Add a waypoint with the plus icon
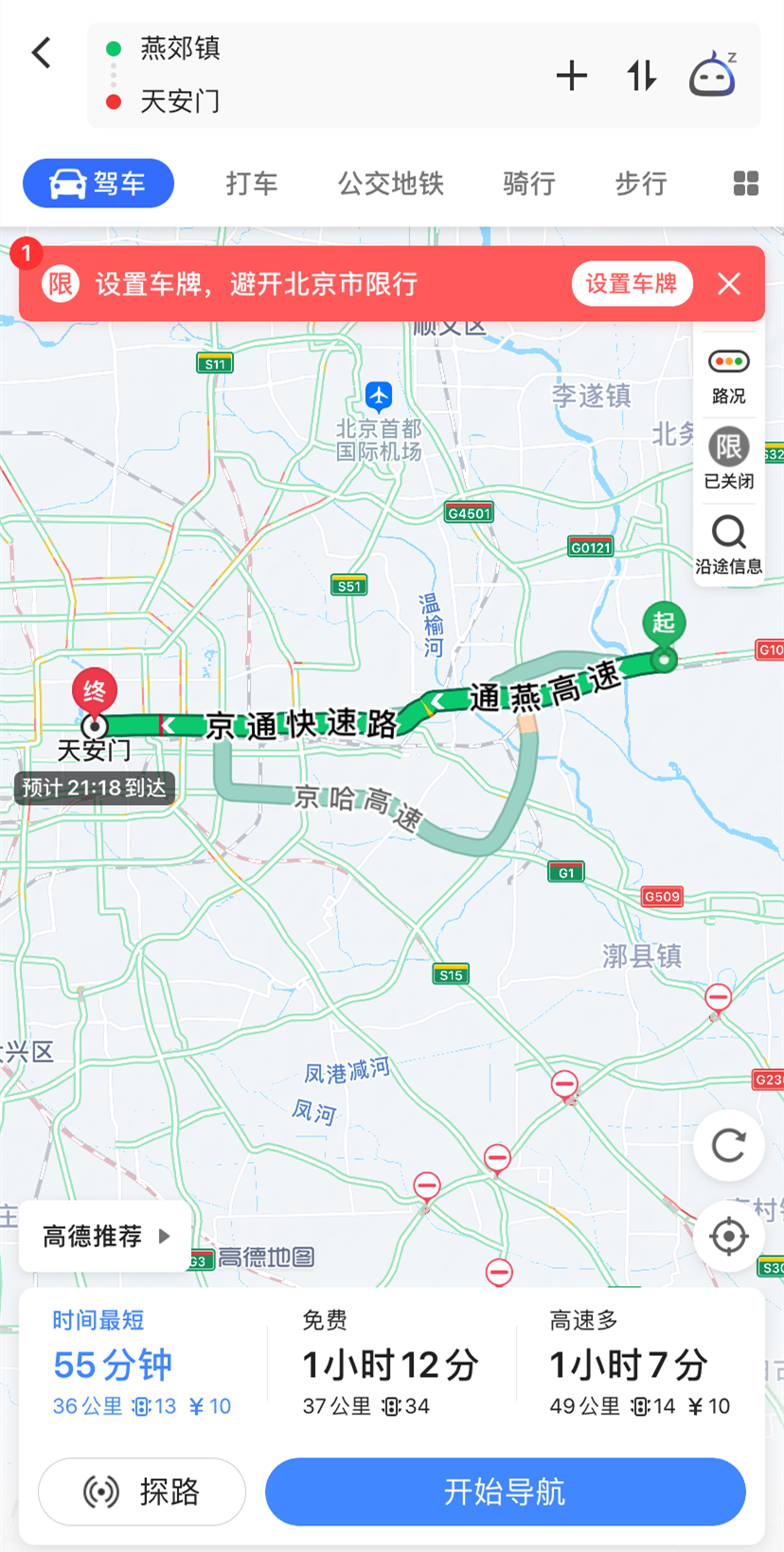Image resolution: width=784 pixels, height=1552 pixels. [572, 76]
